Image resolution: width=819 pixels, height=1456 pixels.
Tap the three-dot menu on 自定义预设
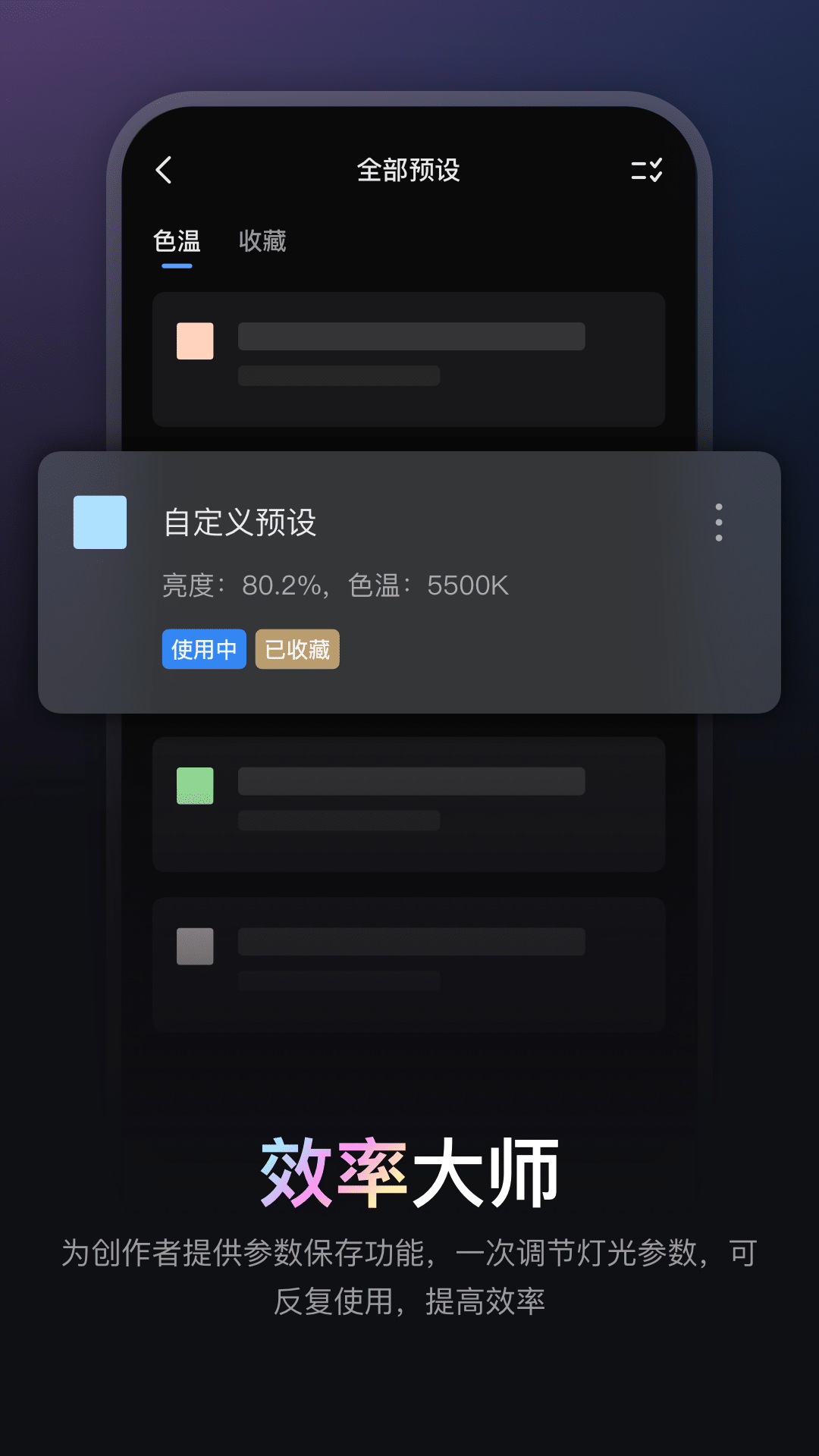718,523
